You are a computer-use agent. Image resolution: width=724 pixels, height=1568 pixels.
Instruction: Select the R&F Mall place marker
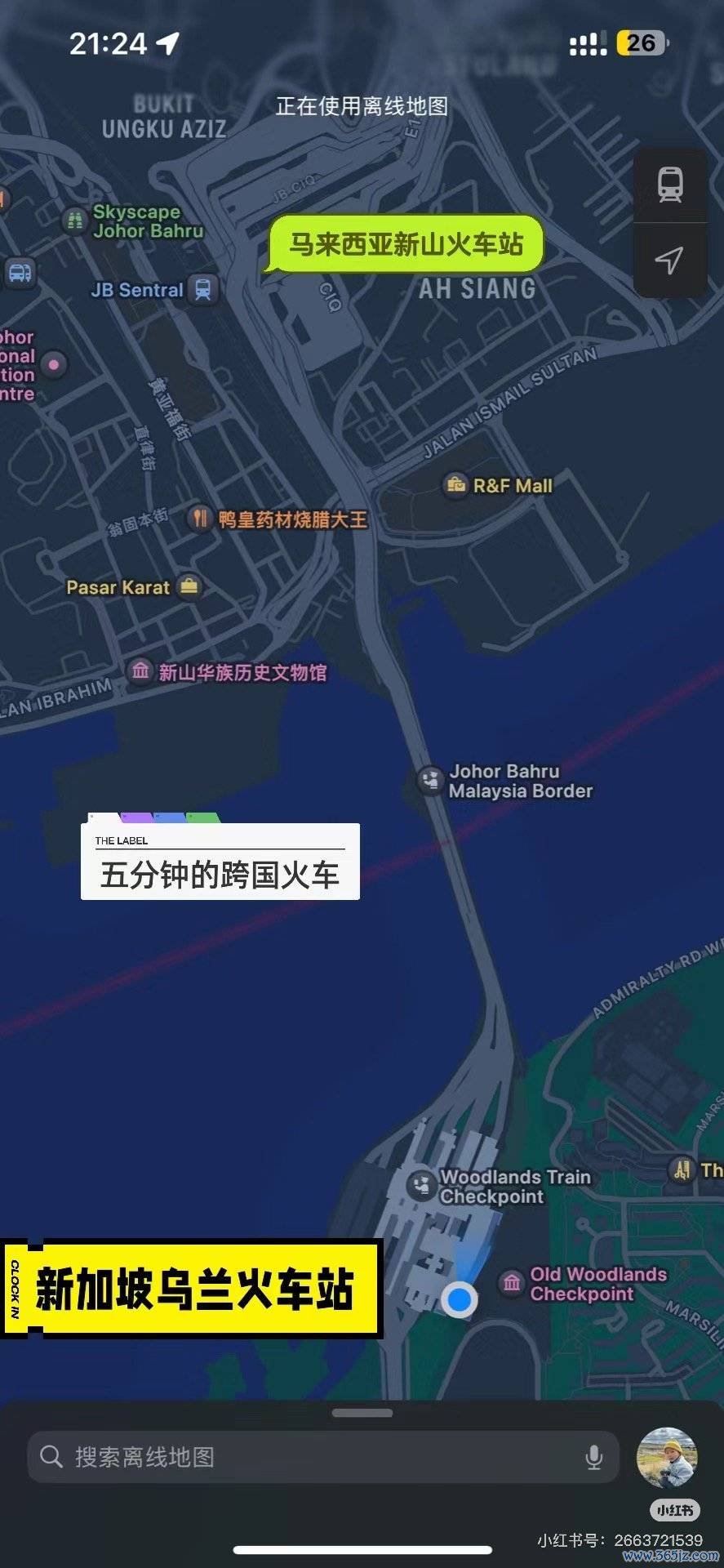pyautogui.click(x=455, y=484)
